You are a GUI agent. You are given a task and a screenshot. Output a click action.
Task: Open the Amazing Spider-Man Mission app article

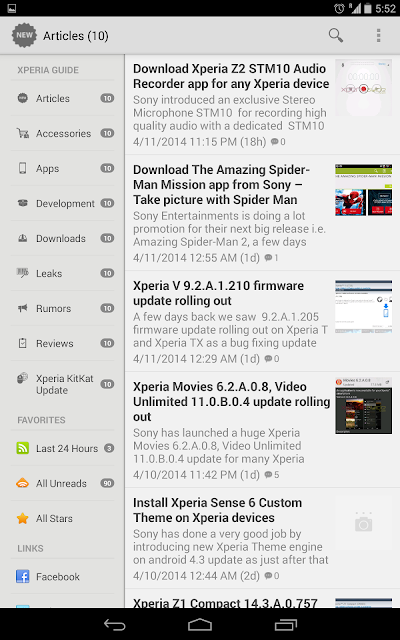pos(262,213)
